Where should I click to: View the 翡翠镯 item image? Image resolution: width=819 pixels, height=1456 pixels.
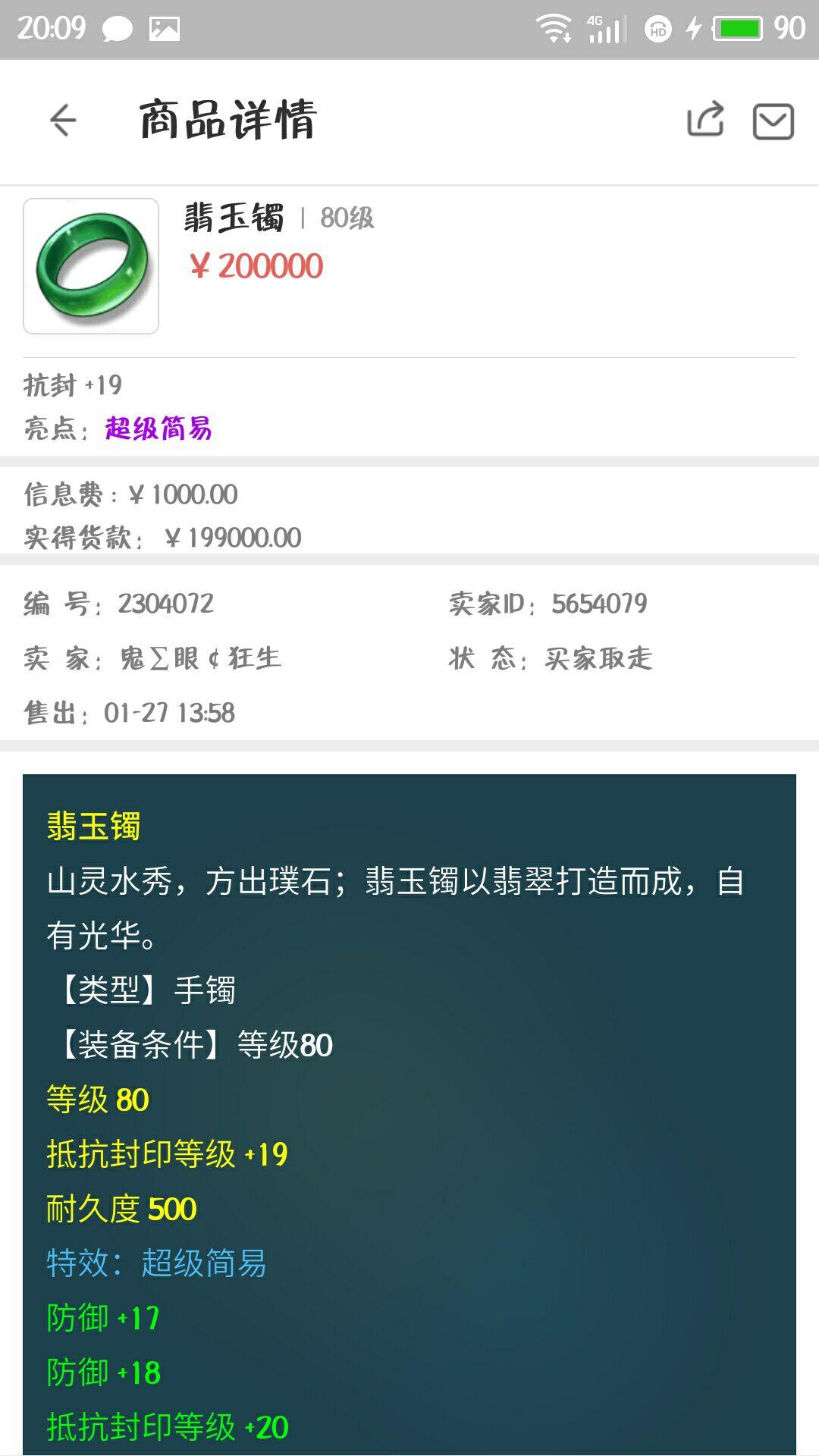(91, 266)
